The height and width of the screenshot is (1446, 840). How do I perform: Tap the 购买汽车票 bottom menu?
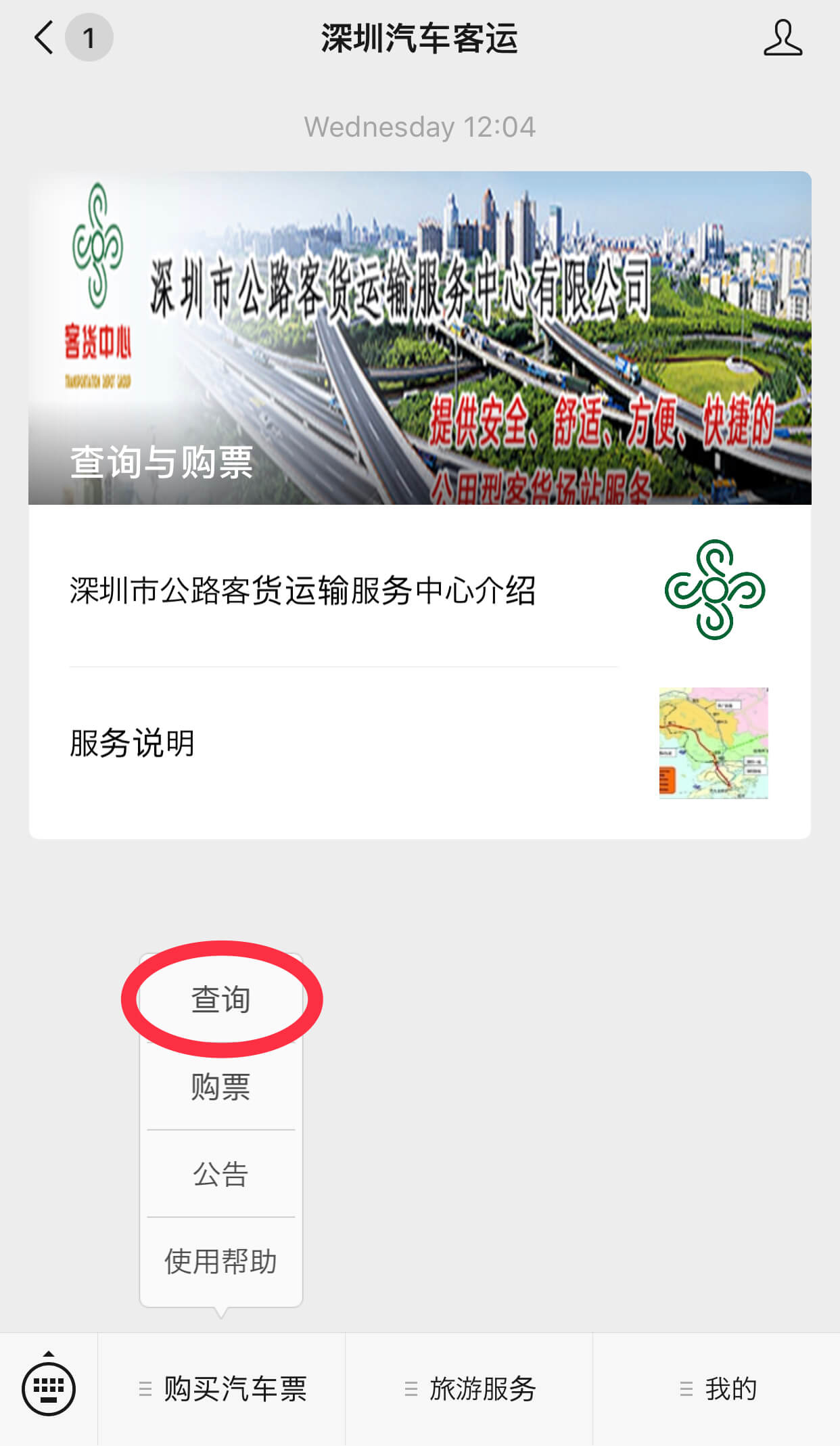[x=222, y=1389]
